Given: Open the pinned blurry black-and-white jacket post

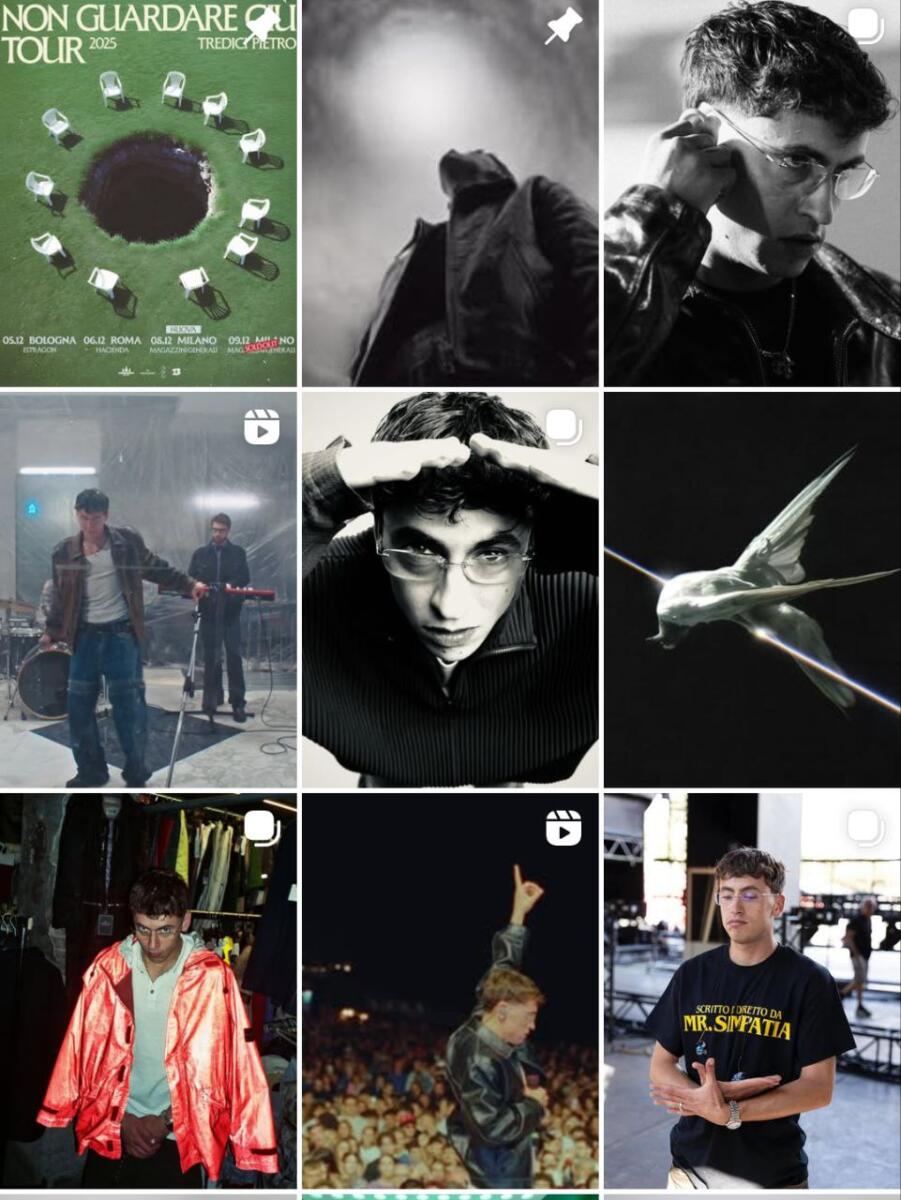Looking at the screenshot, I should pyautogui.click(x=450, y=192).
